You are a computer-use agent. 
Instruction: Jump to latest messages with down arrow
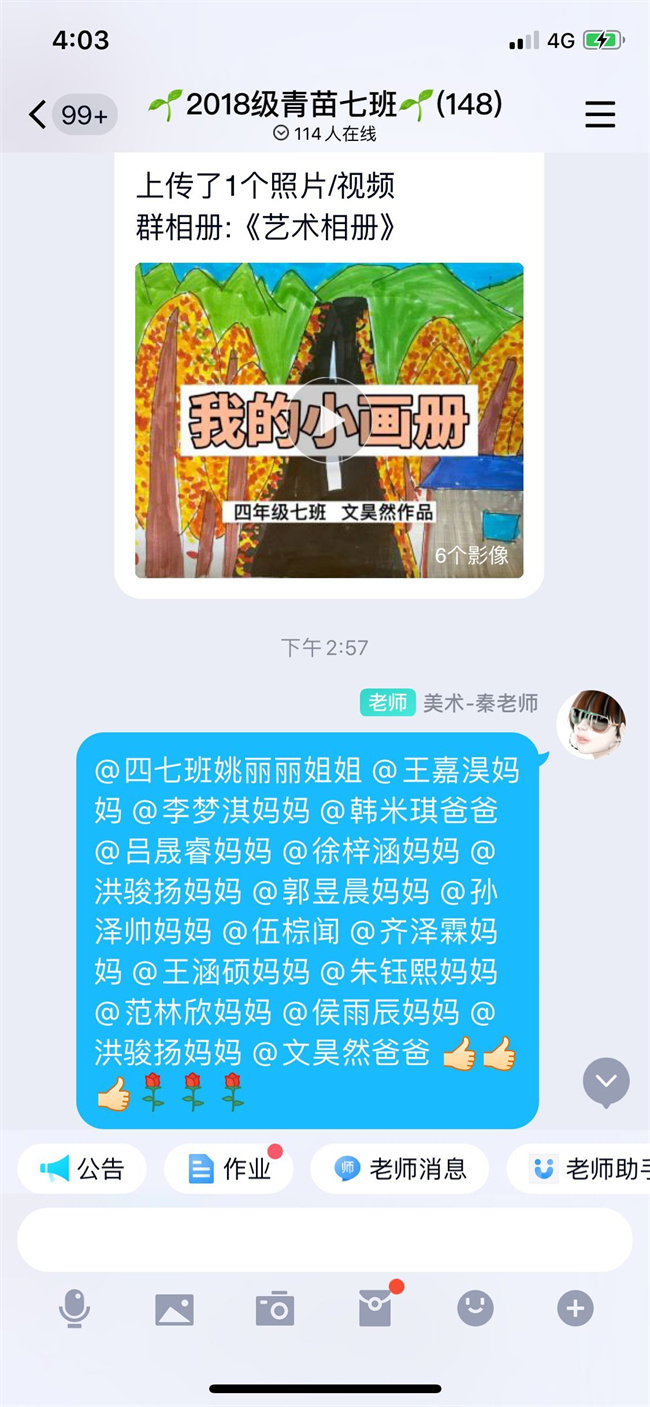(x=606, y=1082)
